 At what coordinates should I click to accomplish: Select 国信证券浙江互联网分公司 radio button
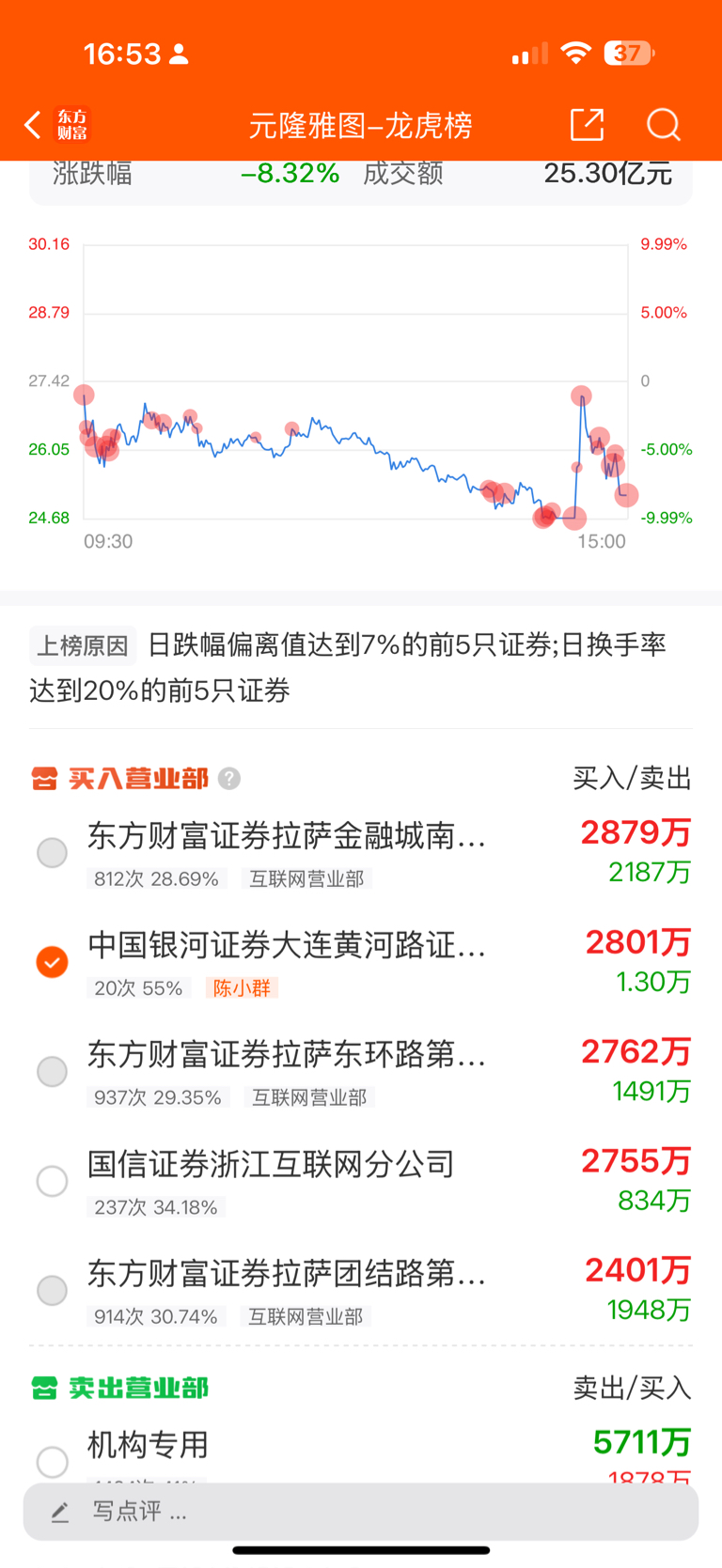[x=52, y=1181]
